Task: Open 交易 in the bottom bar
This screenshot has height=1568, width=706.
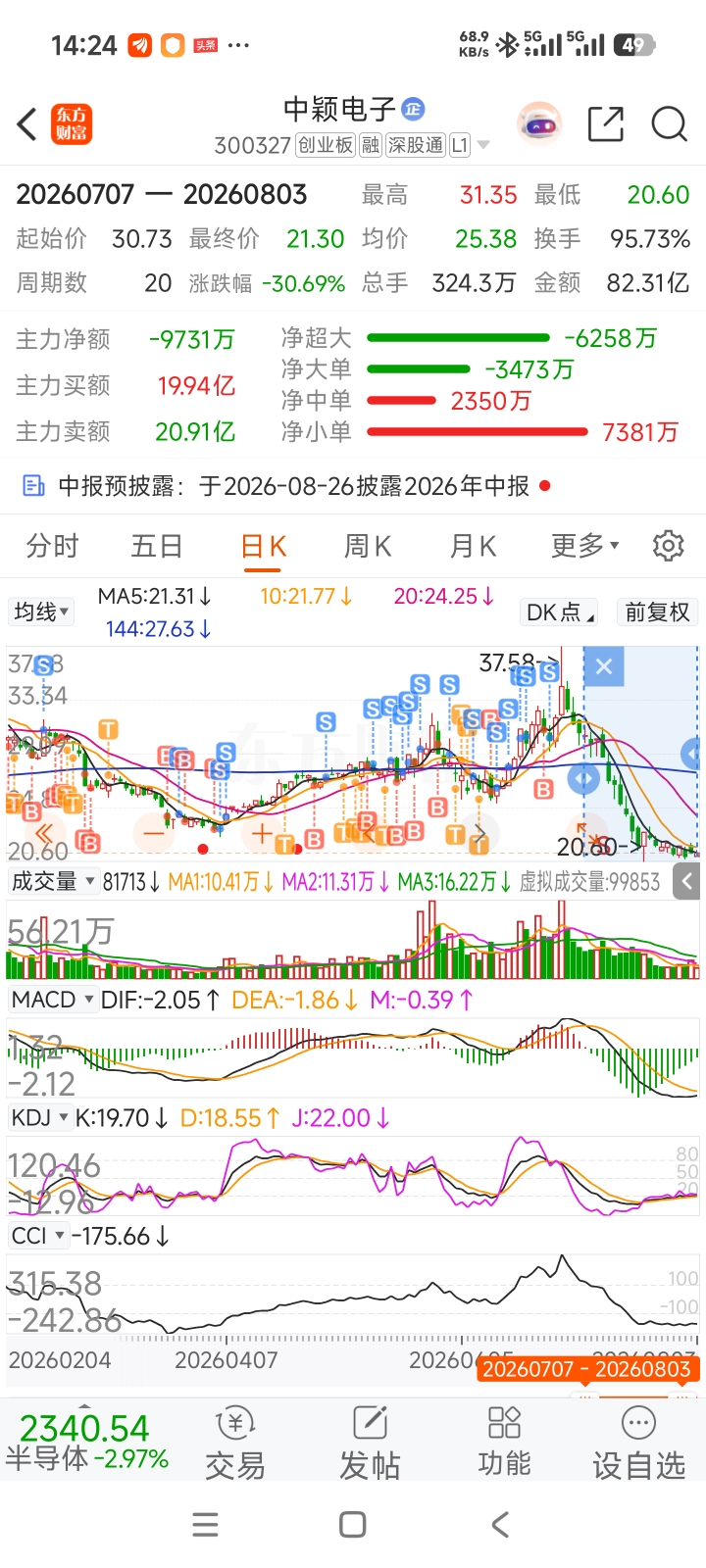Action: [235, 1442]
